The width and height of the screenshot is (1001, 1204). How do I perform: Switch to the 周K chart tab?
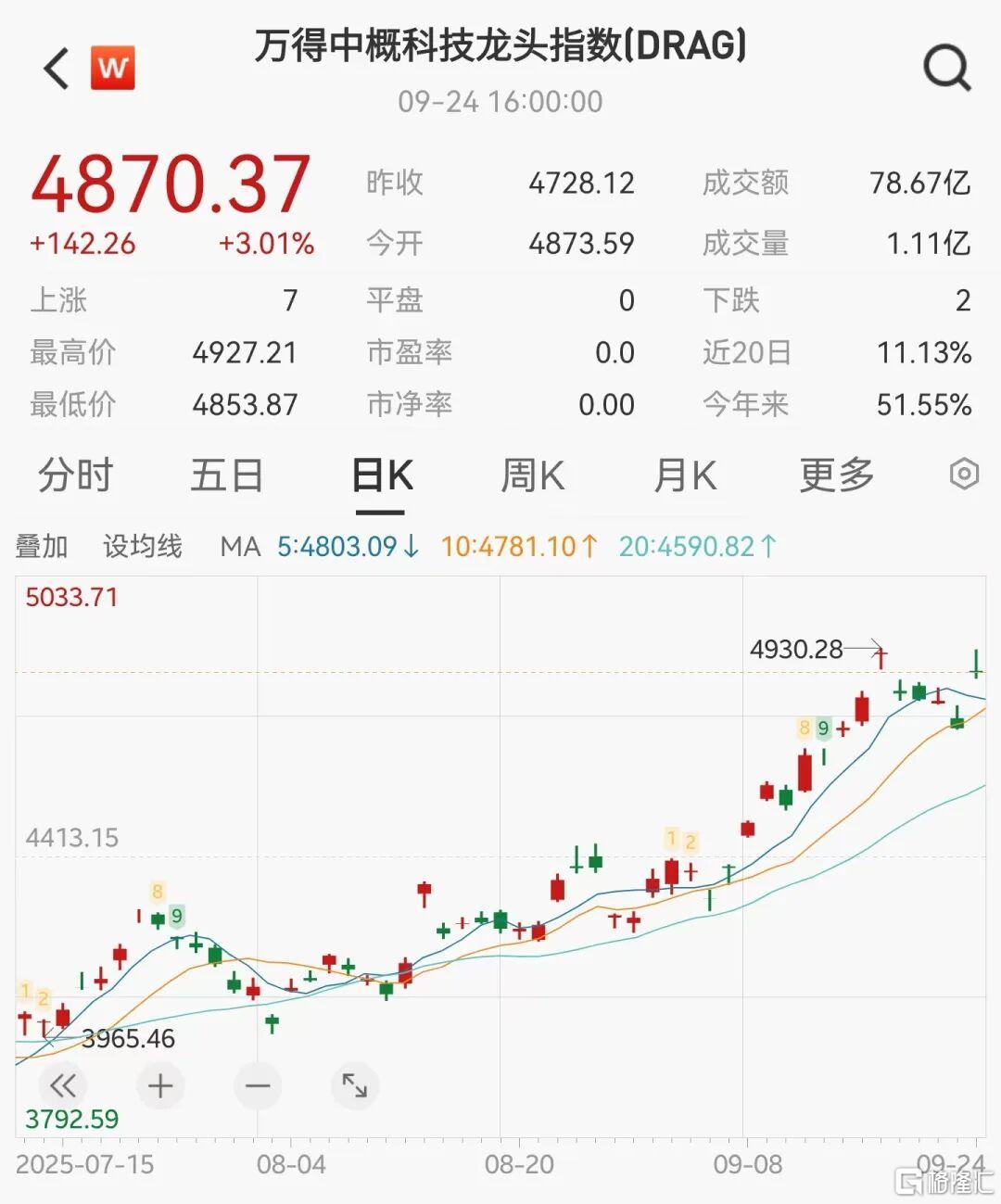tap(532, 475)
